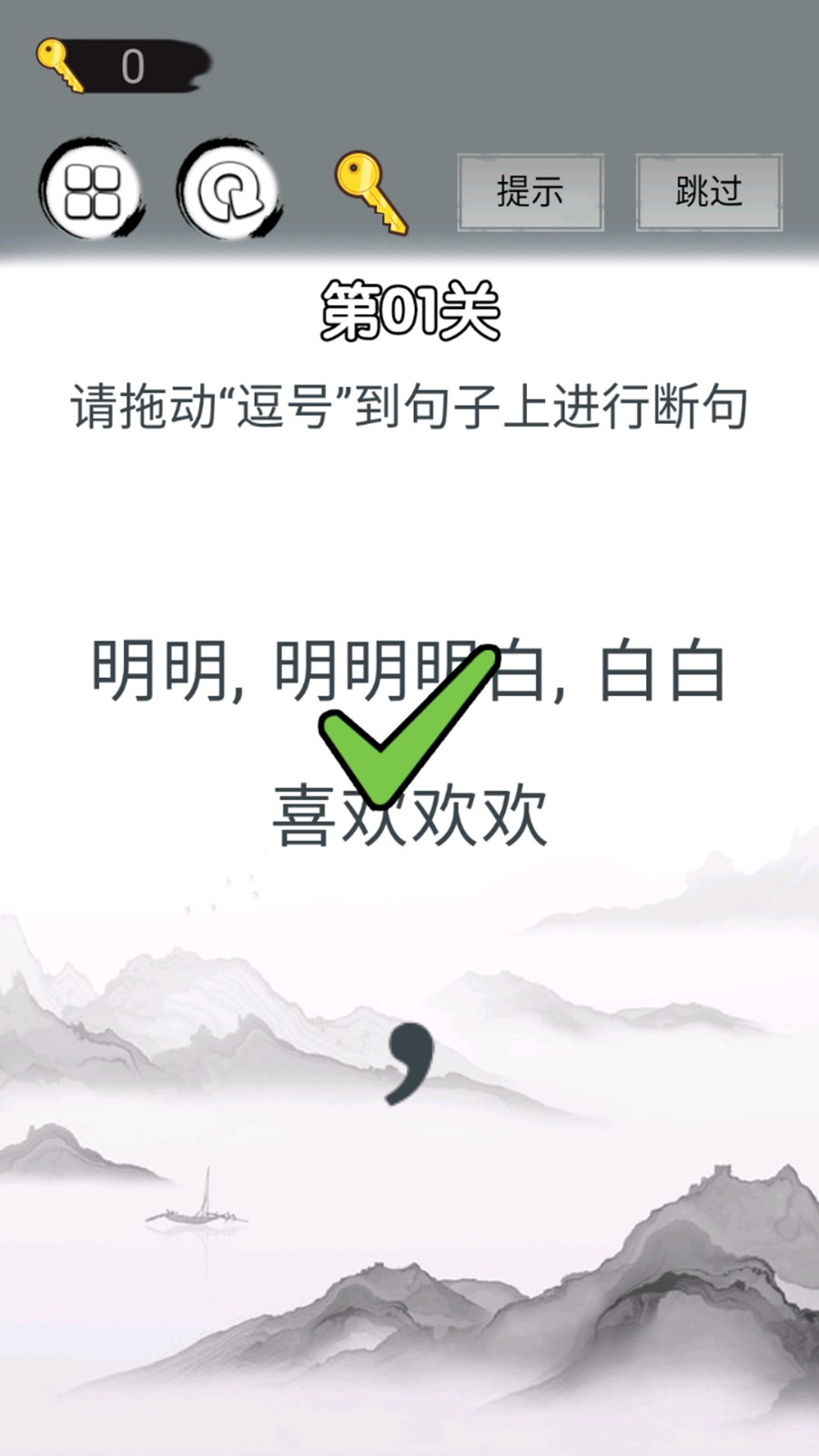The width and height of the screenshot is (819, 1456).
Task: Tap the round restart level icon
Action: pos(229,189)
